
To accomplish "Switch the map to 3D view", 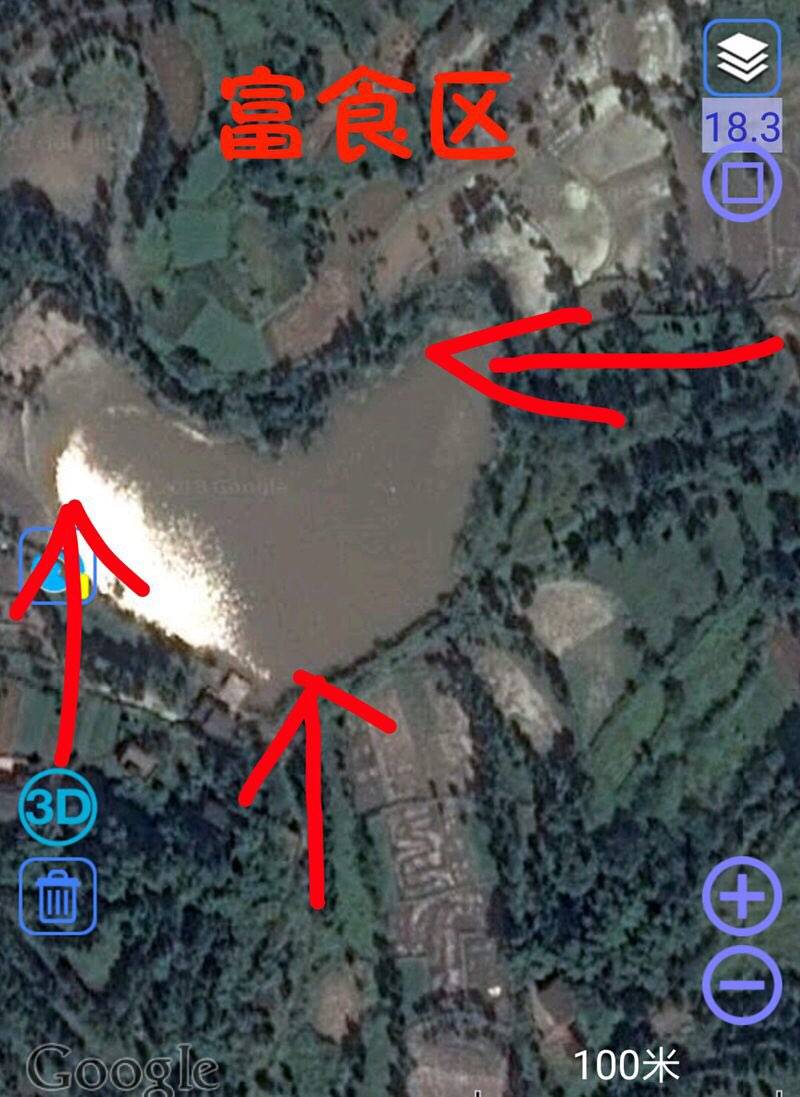I will coord(59,806).
